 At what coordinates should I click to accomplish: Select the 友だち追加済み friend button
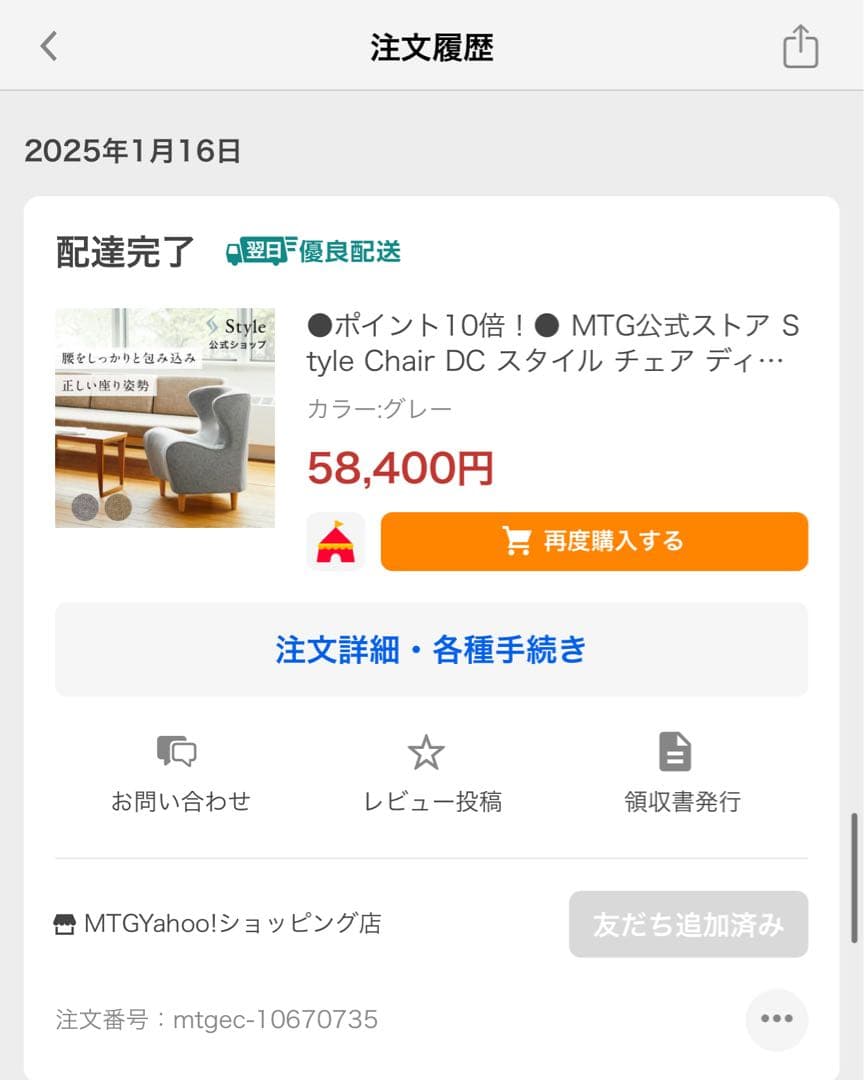688,924
